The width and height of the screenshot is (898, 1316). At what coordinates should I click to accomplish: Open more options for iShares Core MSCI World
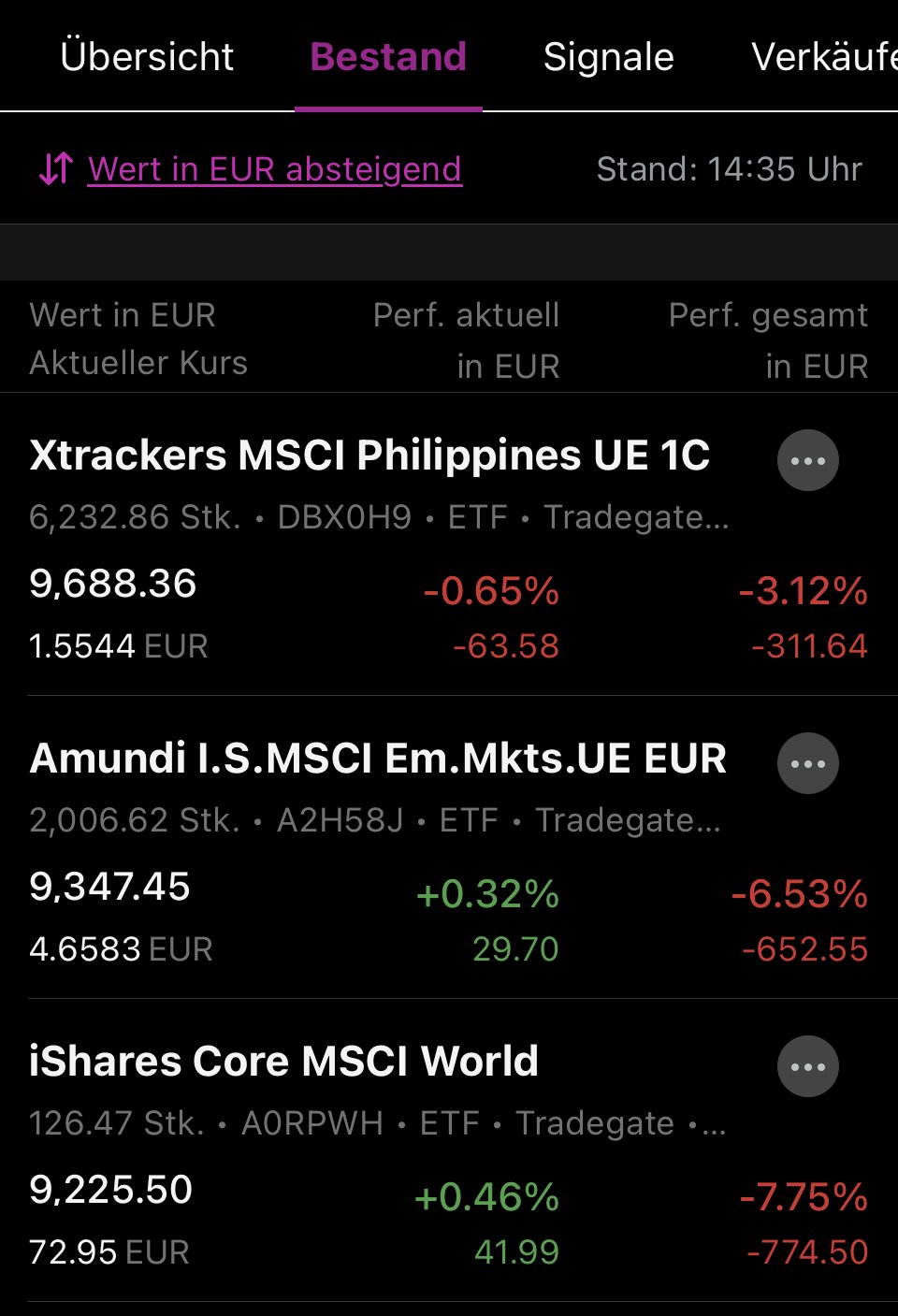click(x=808, y=1066)
